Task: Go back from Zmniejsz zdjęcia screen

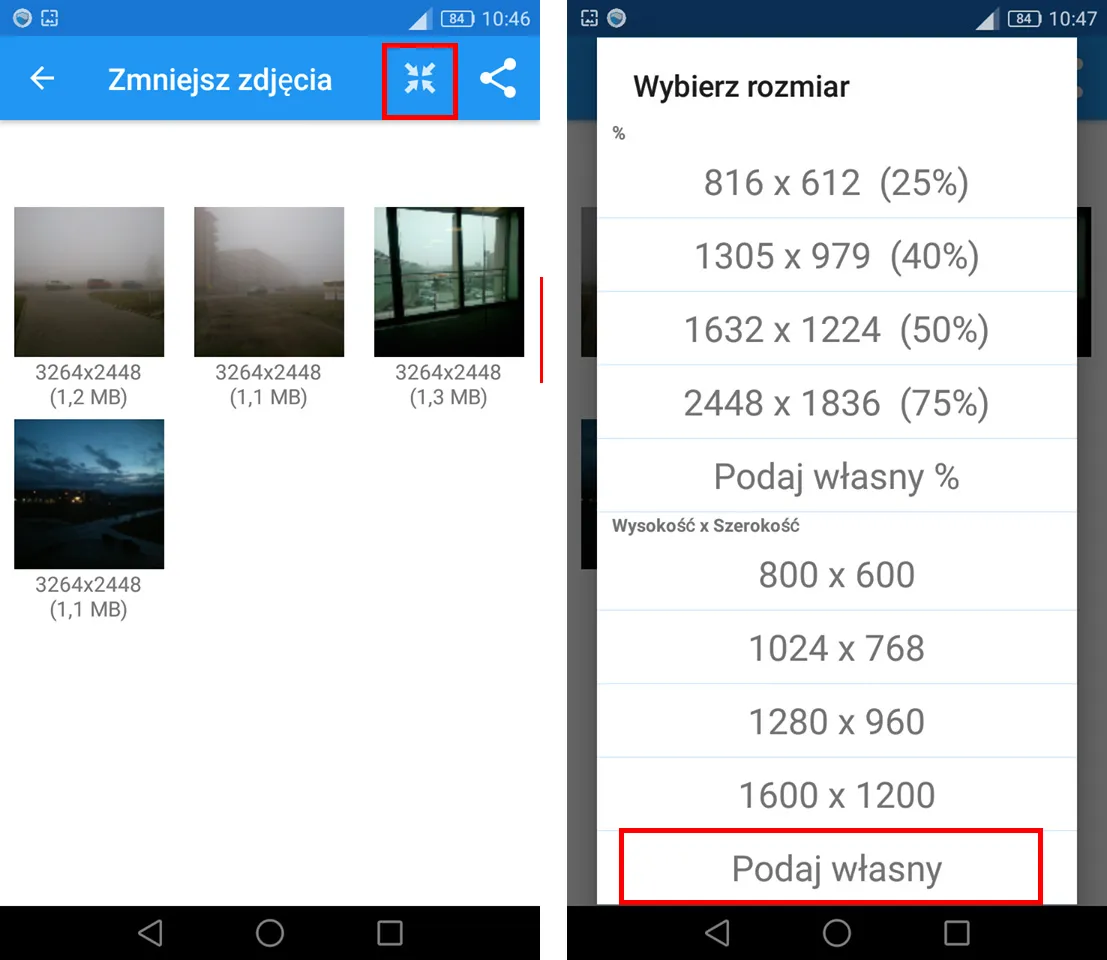Action: tap(42, 79)
